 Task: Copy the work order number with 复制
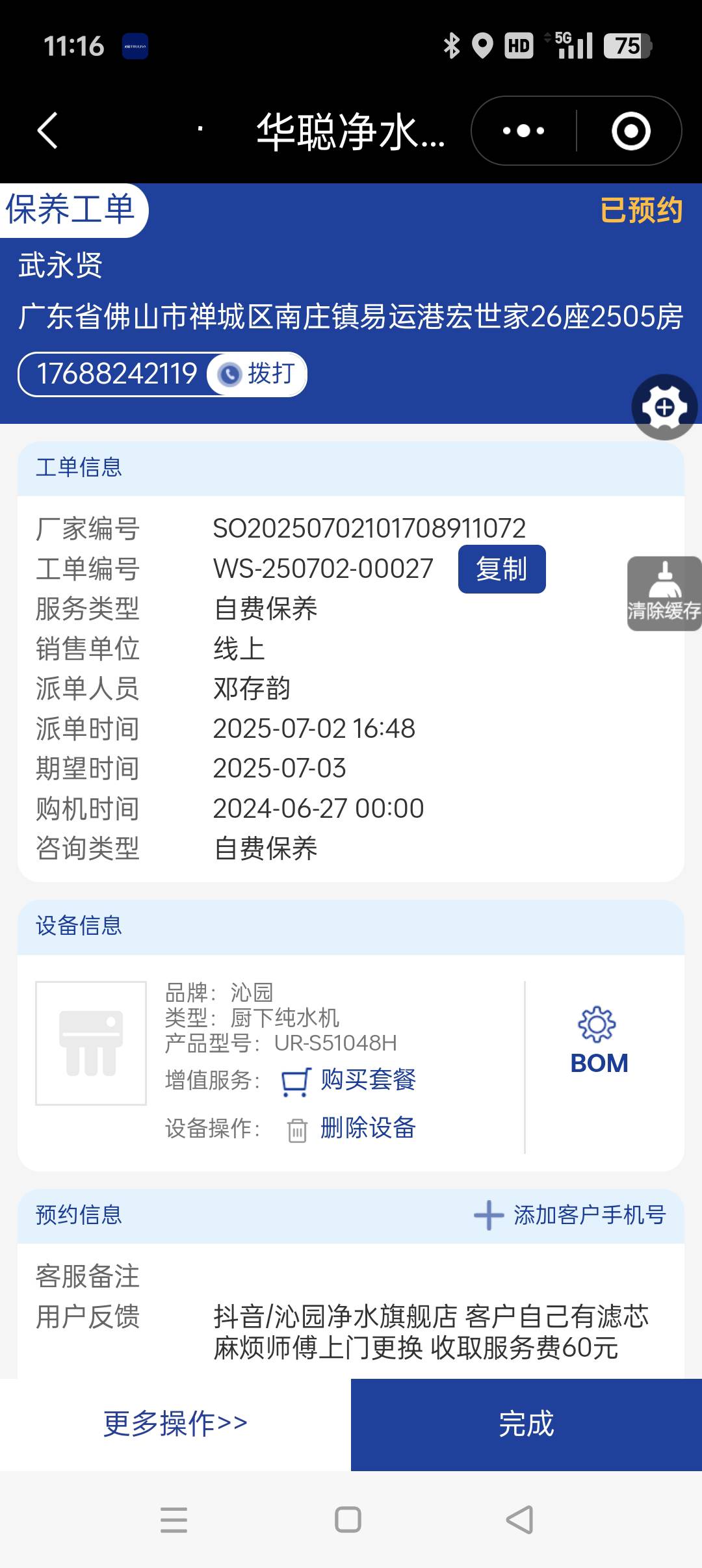501,569
